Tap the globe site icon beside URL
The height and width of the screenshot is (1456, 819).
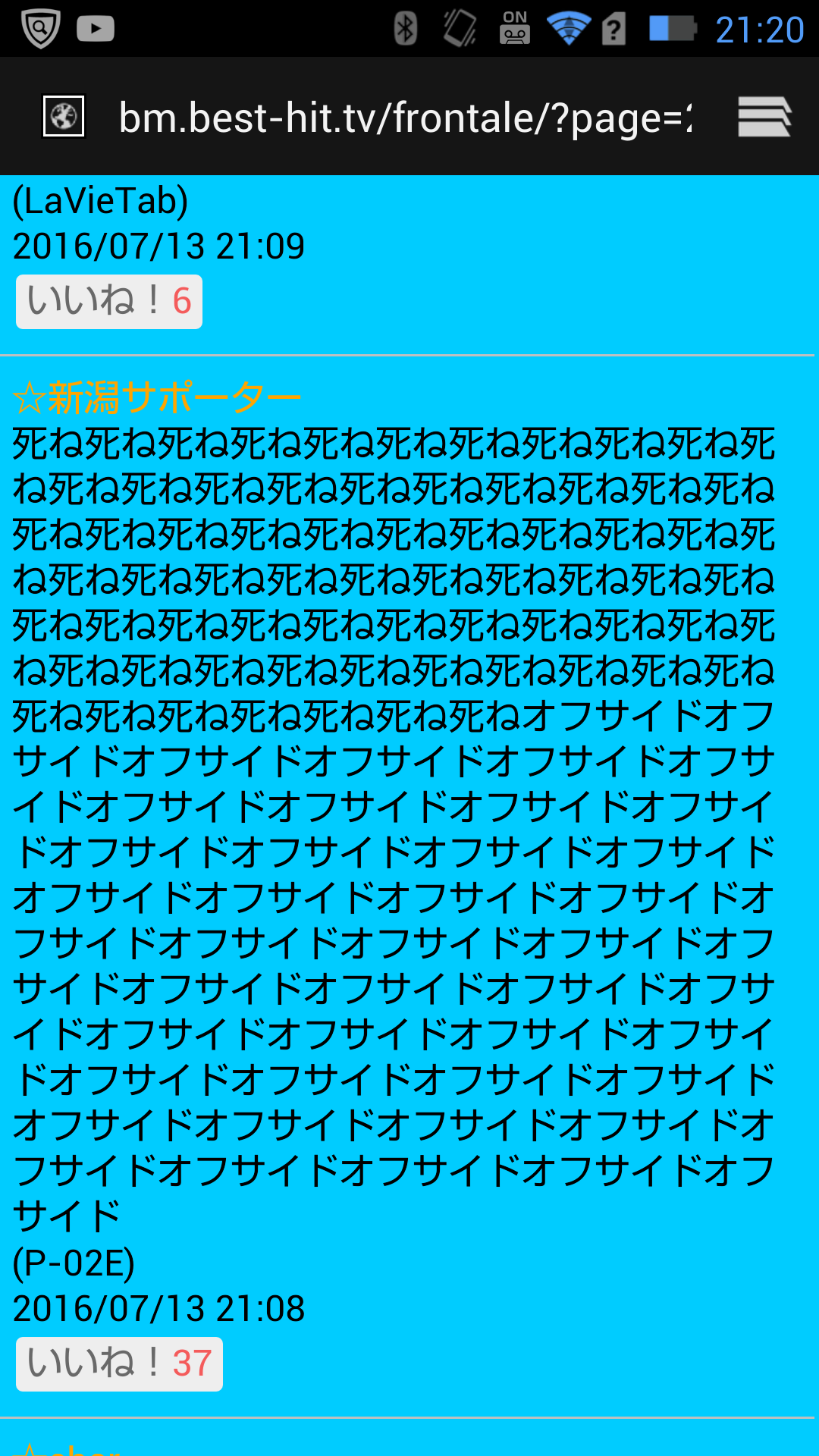(x=64, y=117)
